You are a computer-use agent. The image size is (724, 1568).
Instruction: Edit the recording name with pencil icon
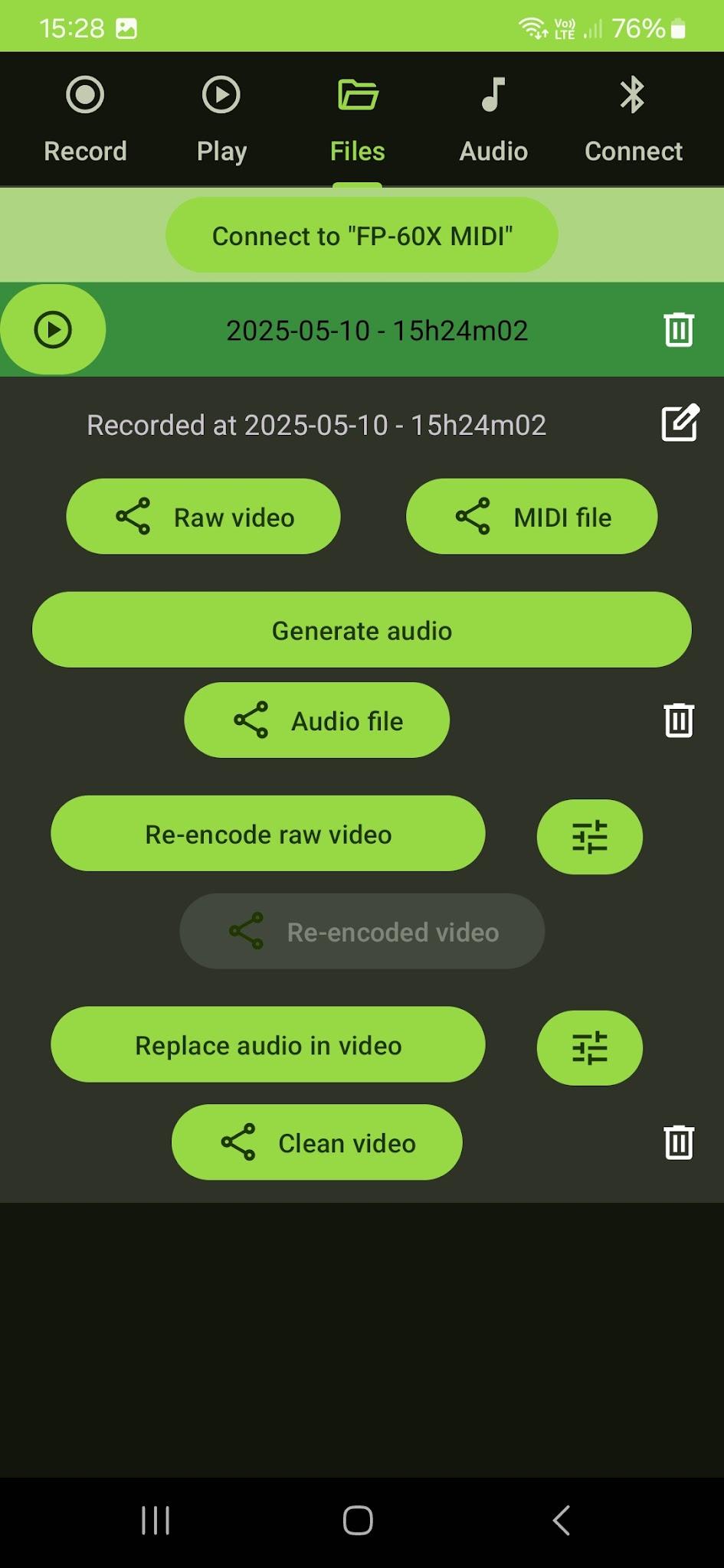[x=680, y=423]
